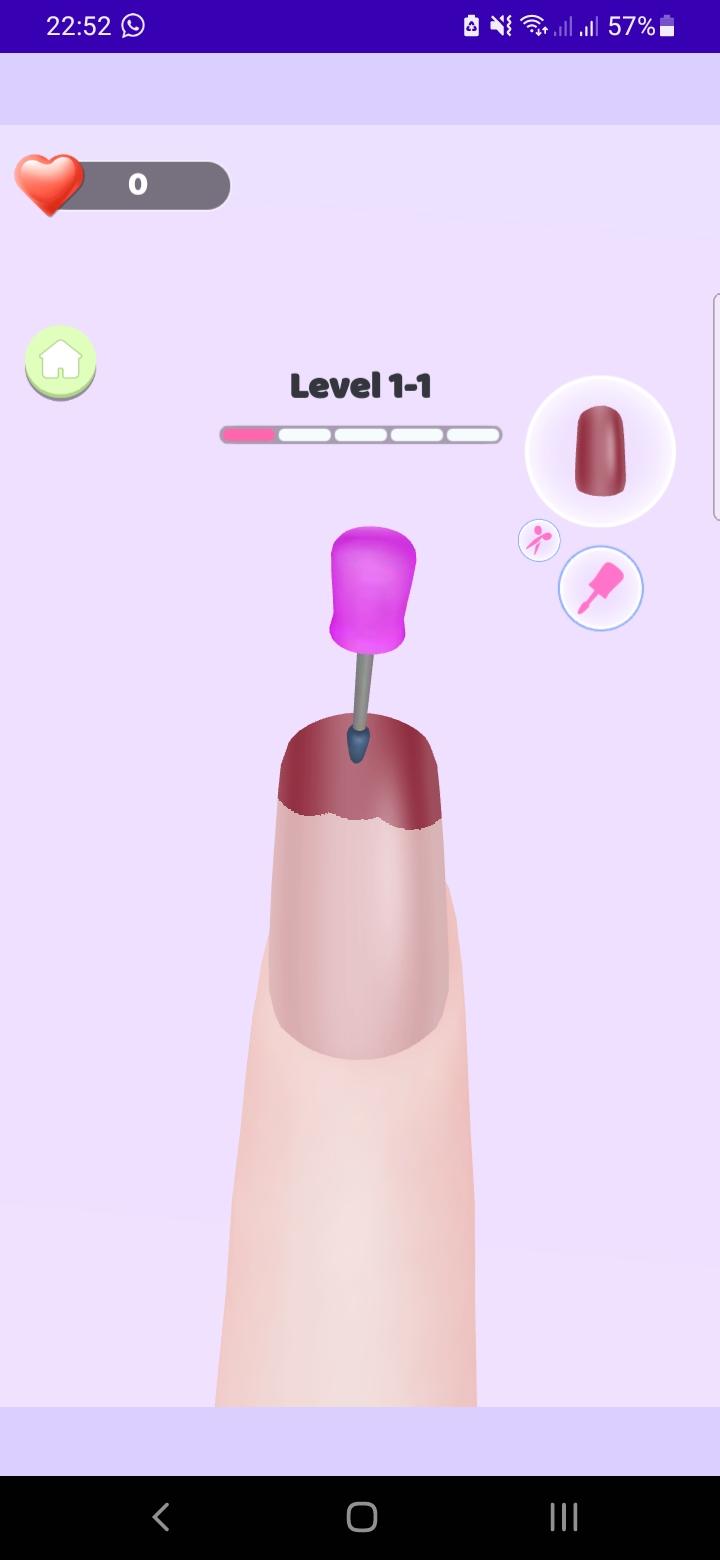Tap the target nail preview thumbnail
The image size is (720, 1560).
[x=599, y=451]
